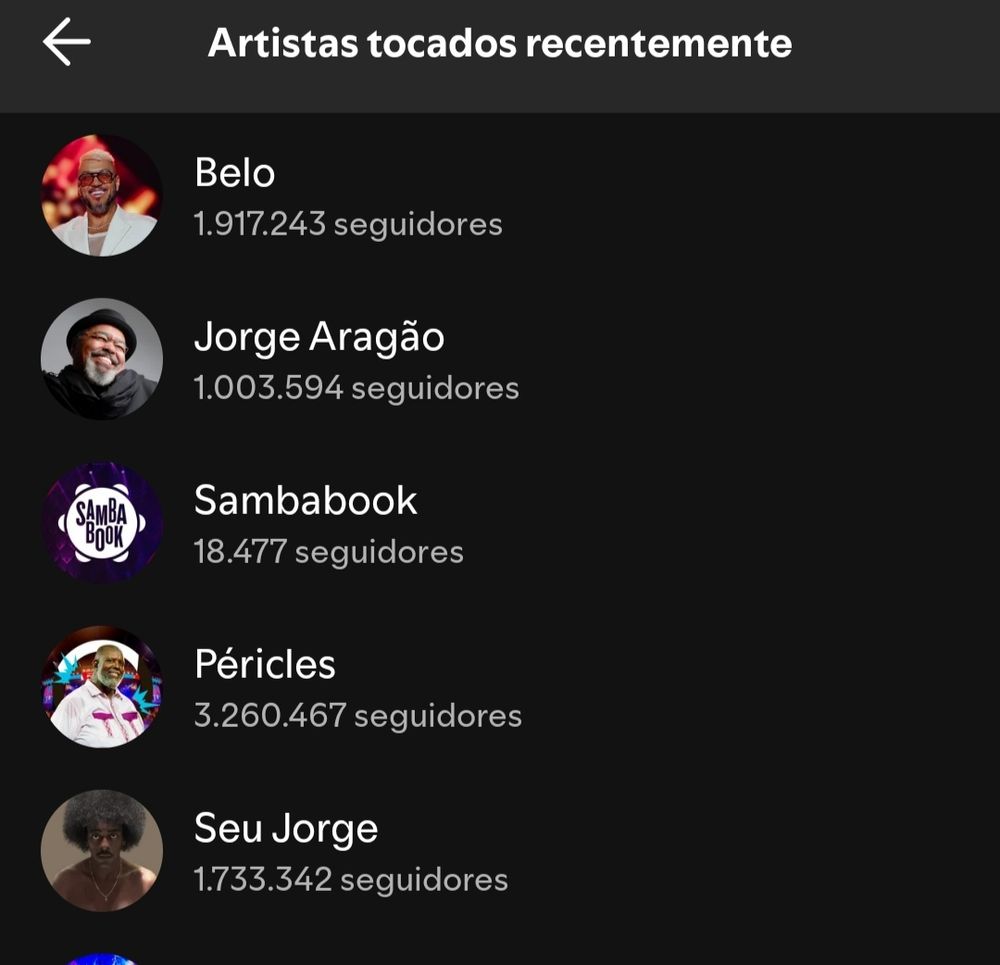
Task: Go back using the arrow icon
Action: [67, 43]
